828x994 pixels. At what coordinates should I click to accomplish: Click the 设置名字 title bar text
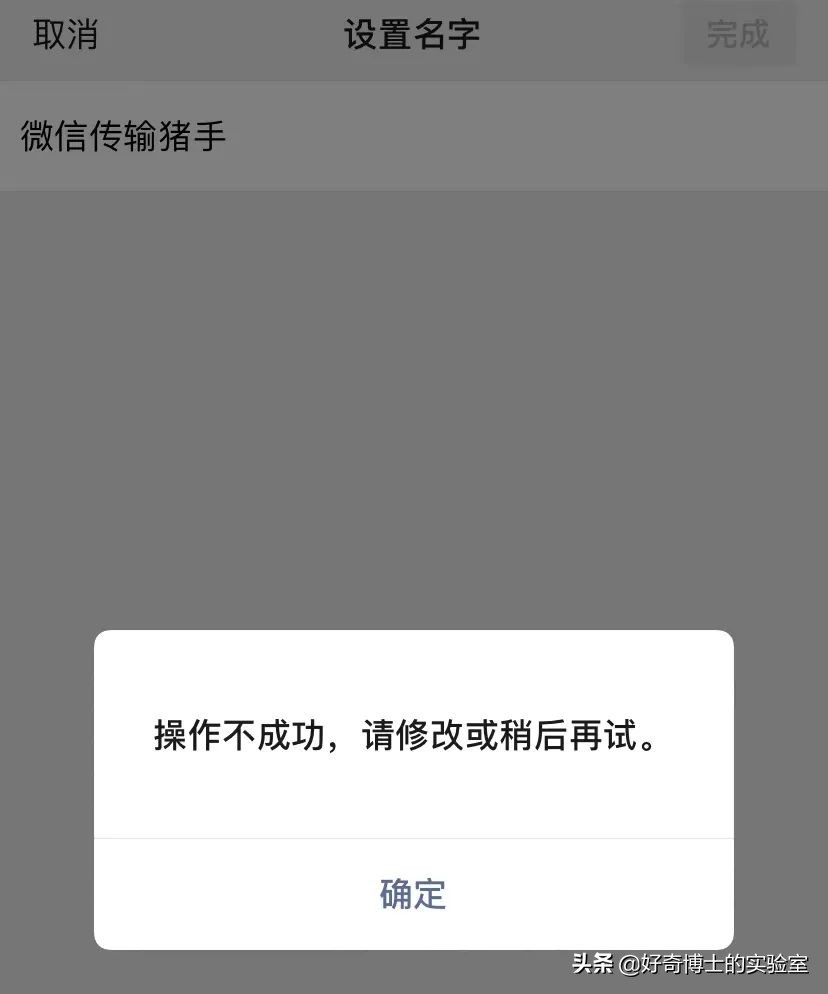[x=413, y=33]
